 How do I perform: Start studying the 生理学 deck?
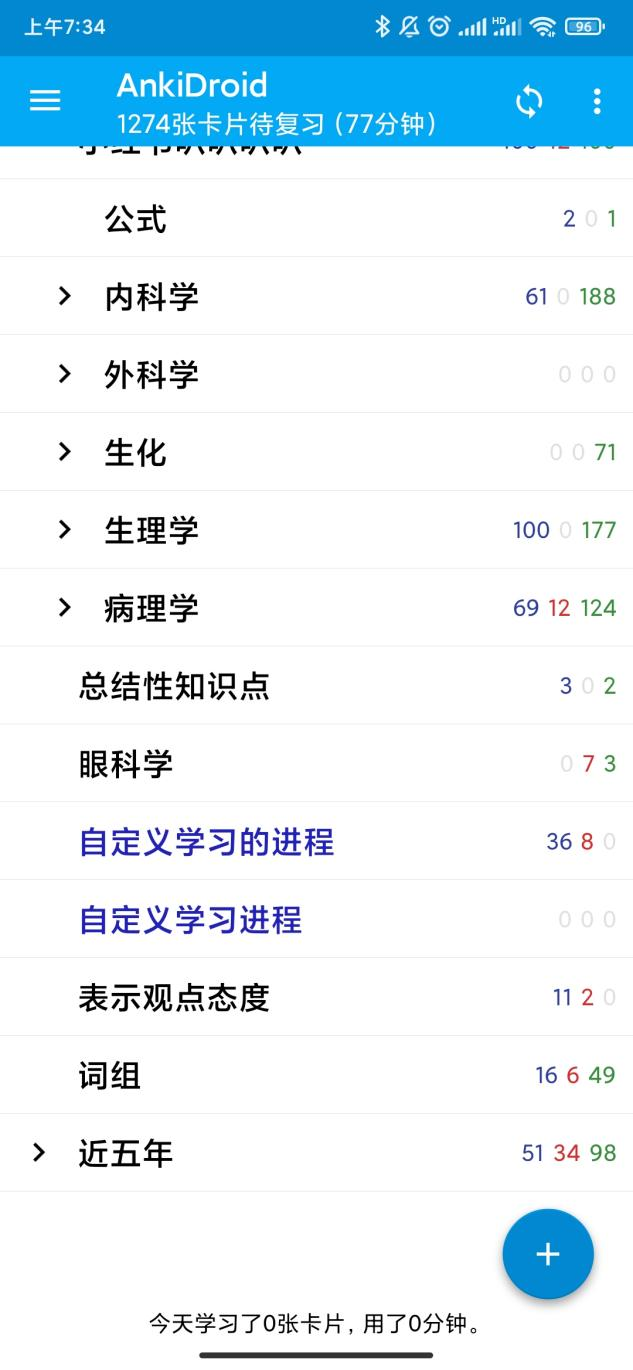pos(152,530)
